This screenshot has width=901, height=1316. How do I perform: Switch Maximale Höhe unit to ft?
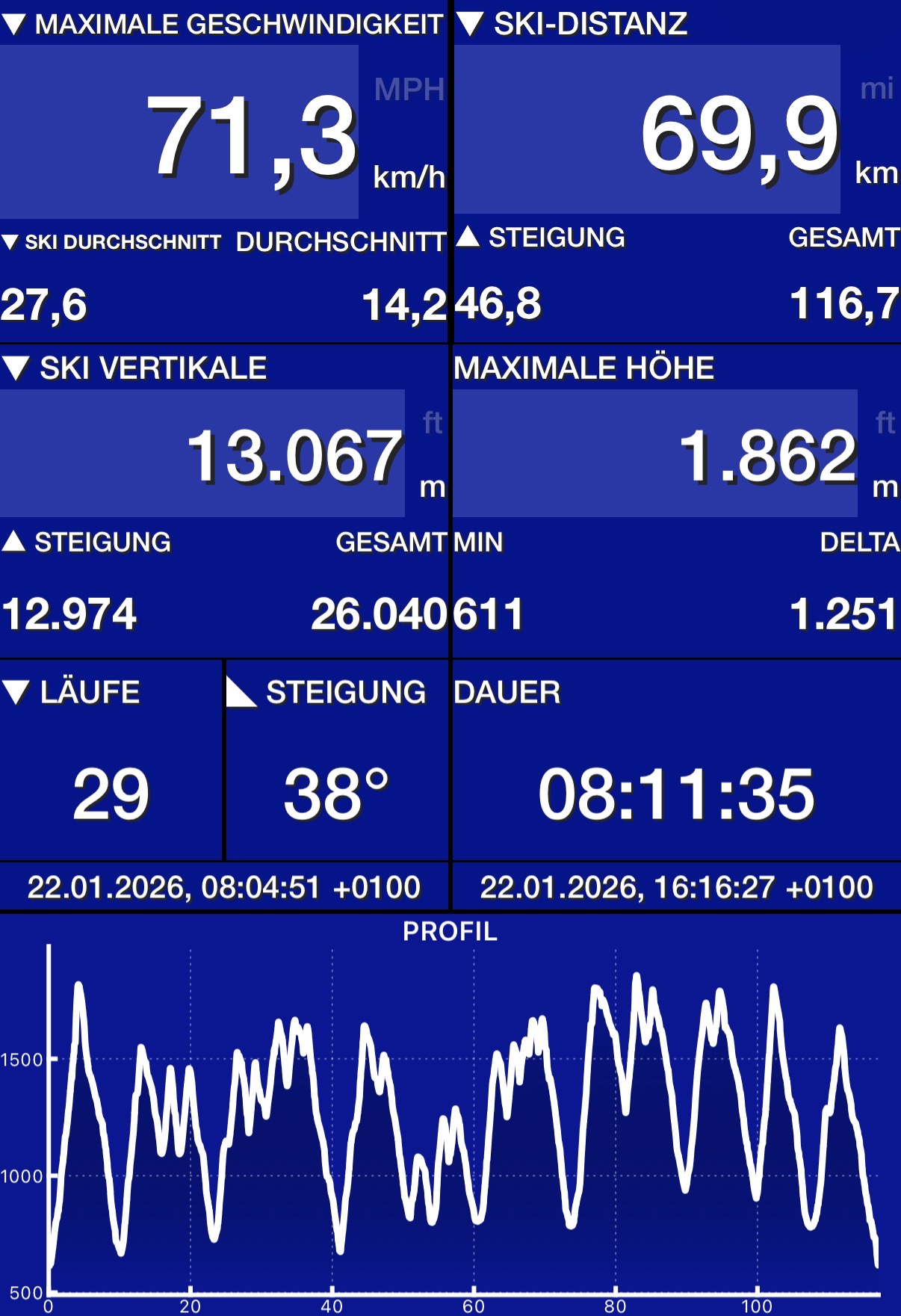885,423
